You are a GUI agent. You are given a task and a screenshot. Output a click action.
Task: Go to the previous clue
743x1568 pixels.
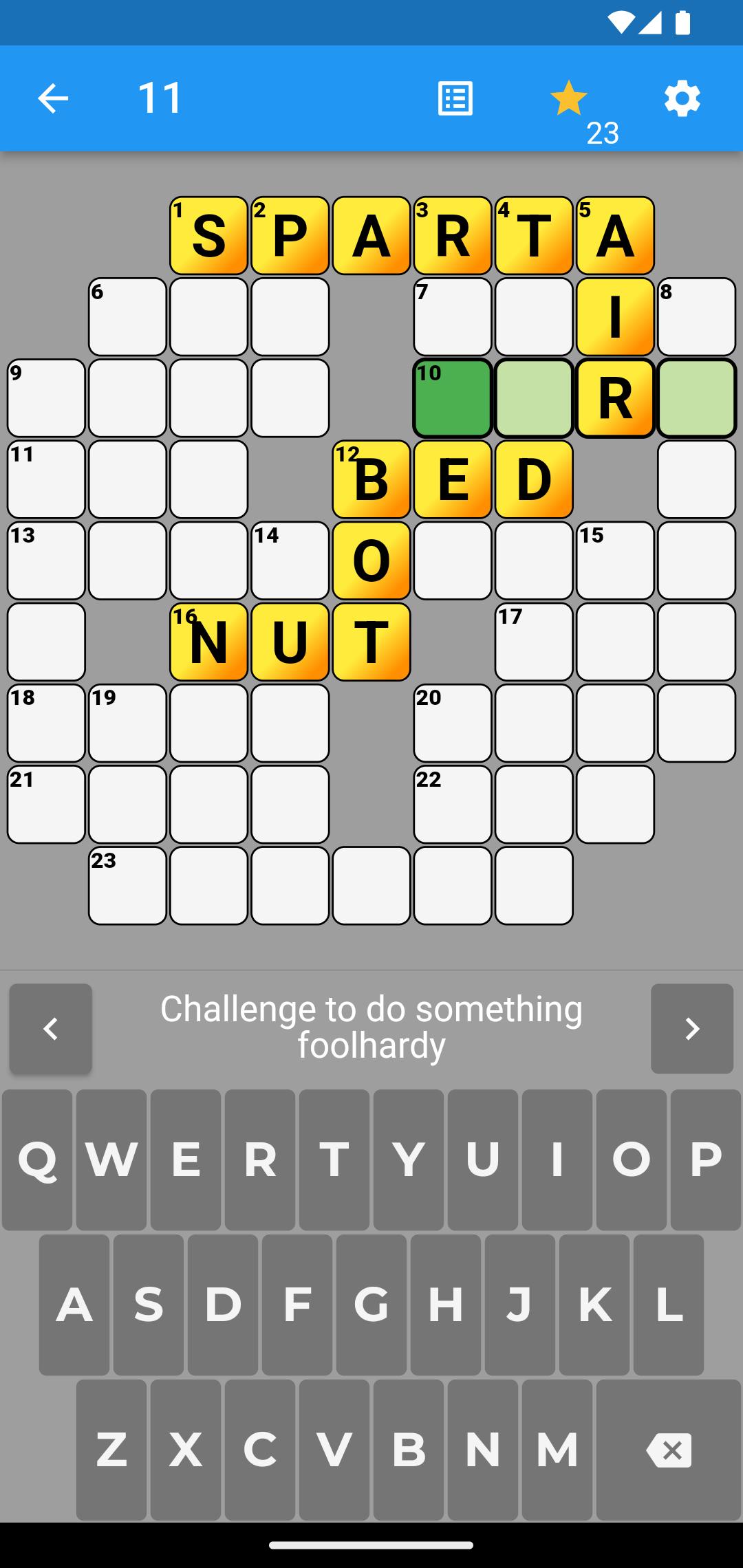click(50, 1028)
